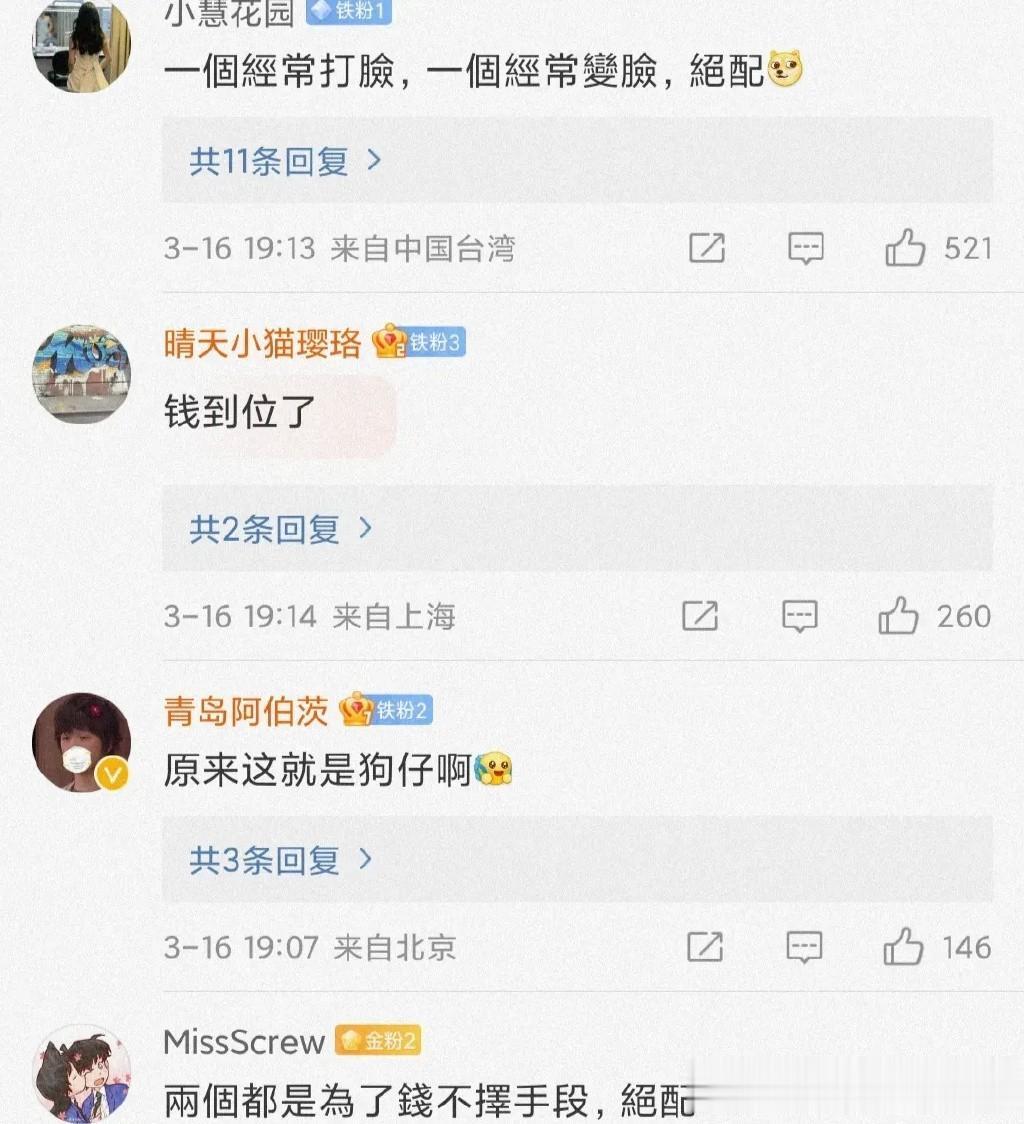The image size is (1024, 1124).
Task: Reply to 晴天小猫璎珞's comment
Action: coord(799,616)
